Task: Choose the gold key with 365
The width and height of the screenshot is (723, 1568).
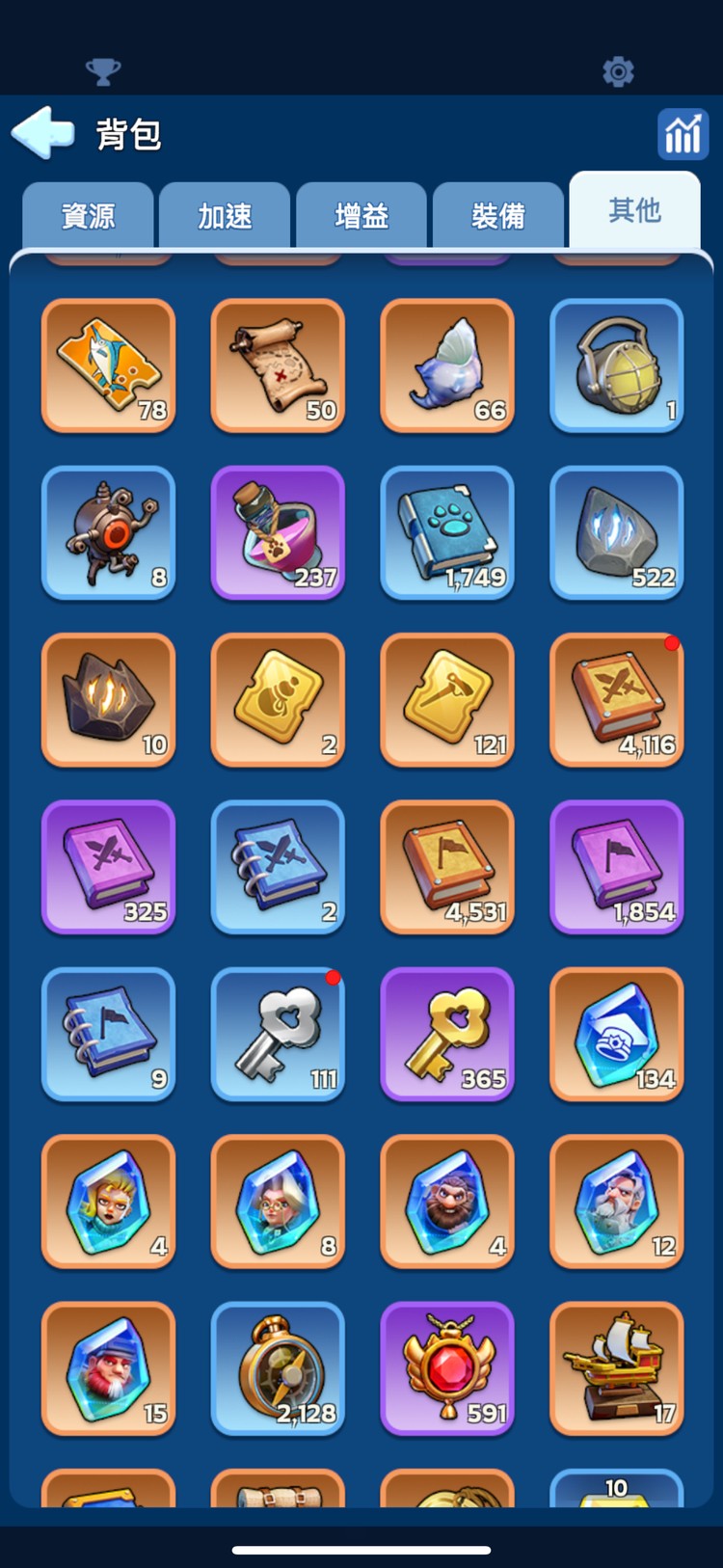Action: (447, 1034)
